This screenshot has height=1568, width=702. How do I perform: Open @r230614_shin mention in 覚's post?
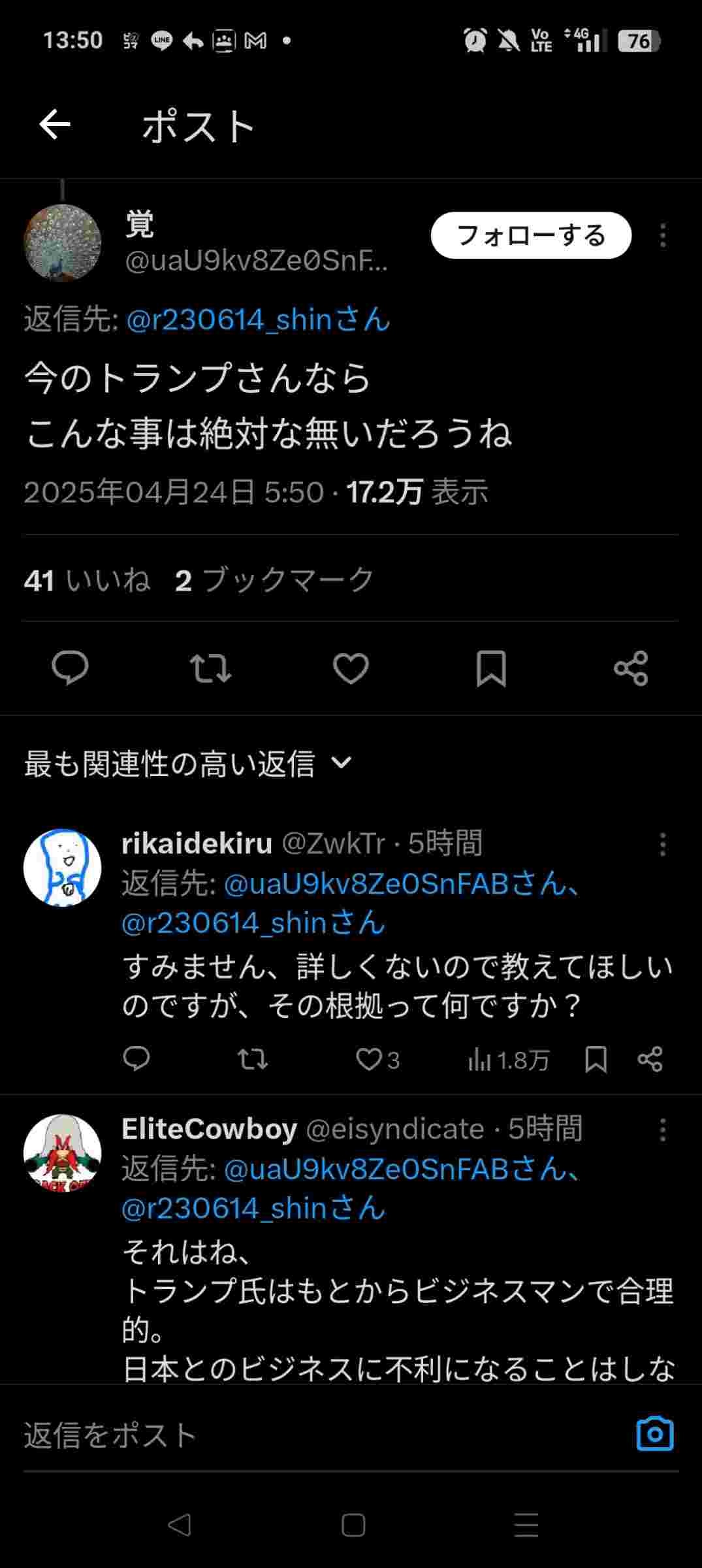click(258, 320)
